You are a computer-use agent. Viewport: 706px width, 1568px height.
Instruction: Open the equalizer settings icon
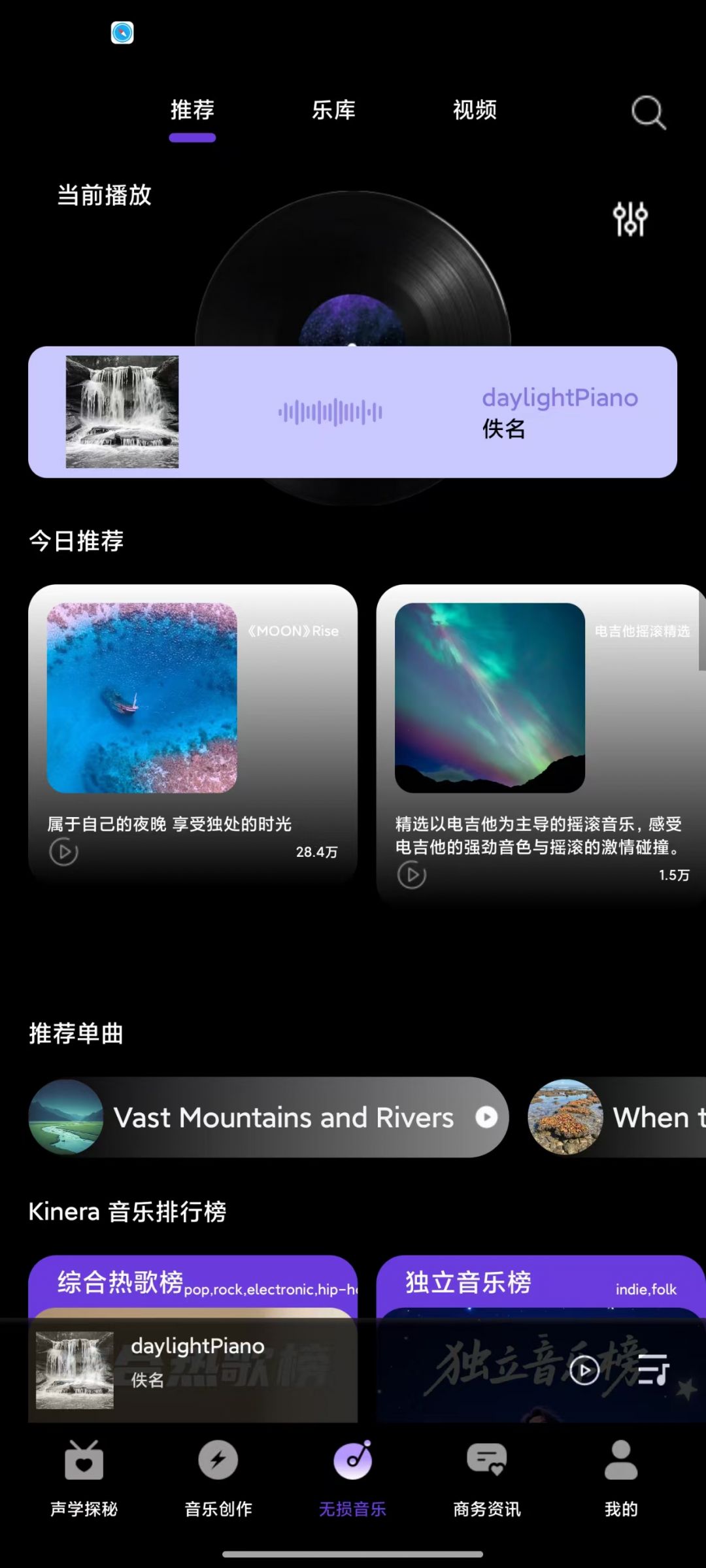tap(630, 219)
